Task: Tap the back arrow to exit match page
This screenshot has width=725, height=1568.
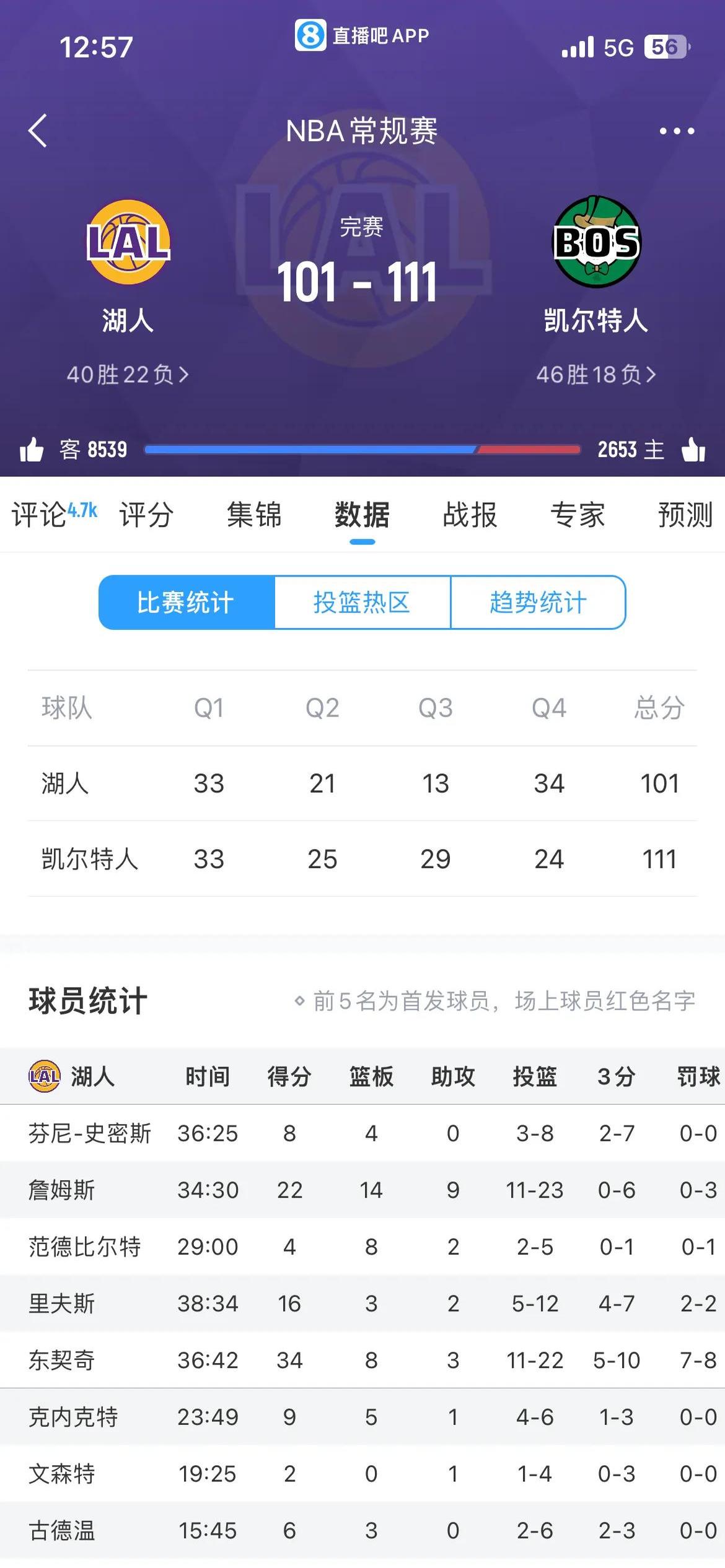Action: tap(38, 131)
